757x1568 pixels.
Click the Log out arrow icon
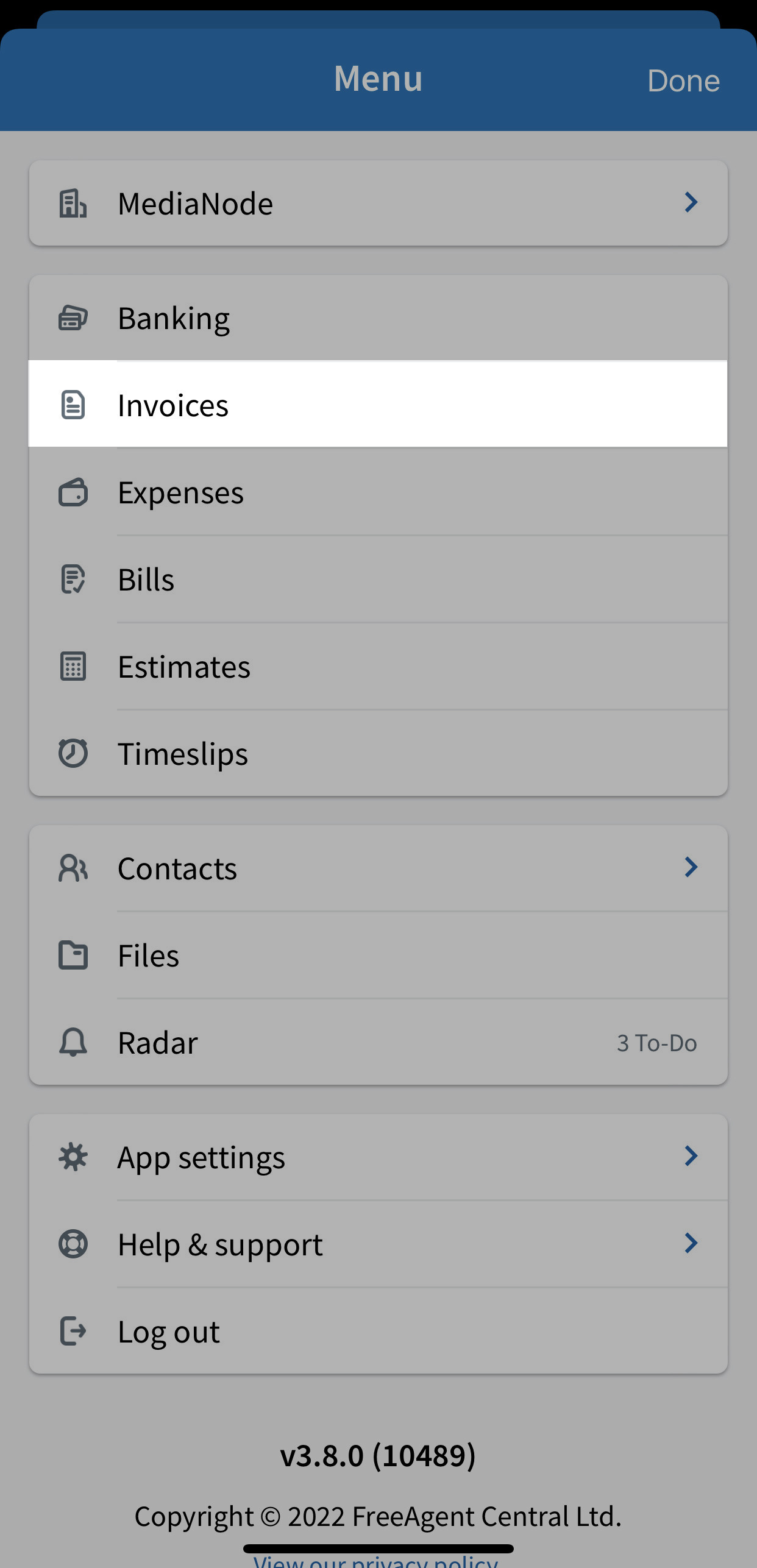click(72, 1330)
